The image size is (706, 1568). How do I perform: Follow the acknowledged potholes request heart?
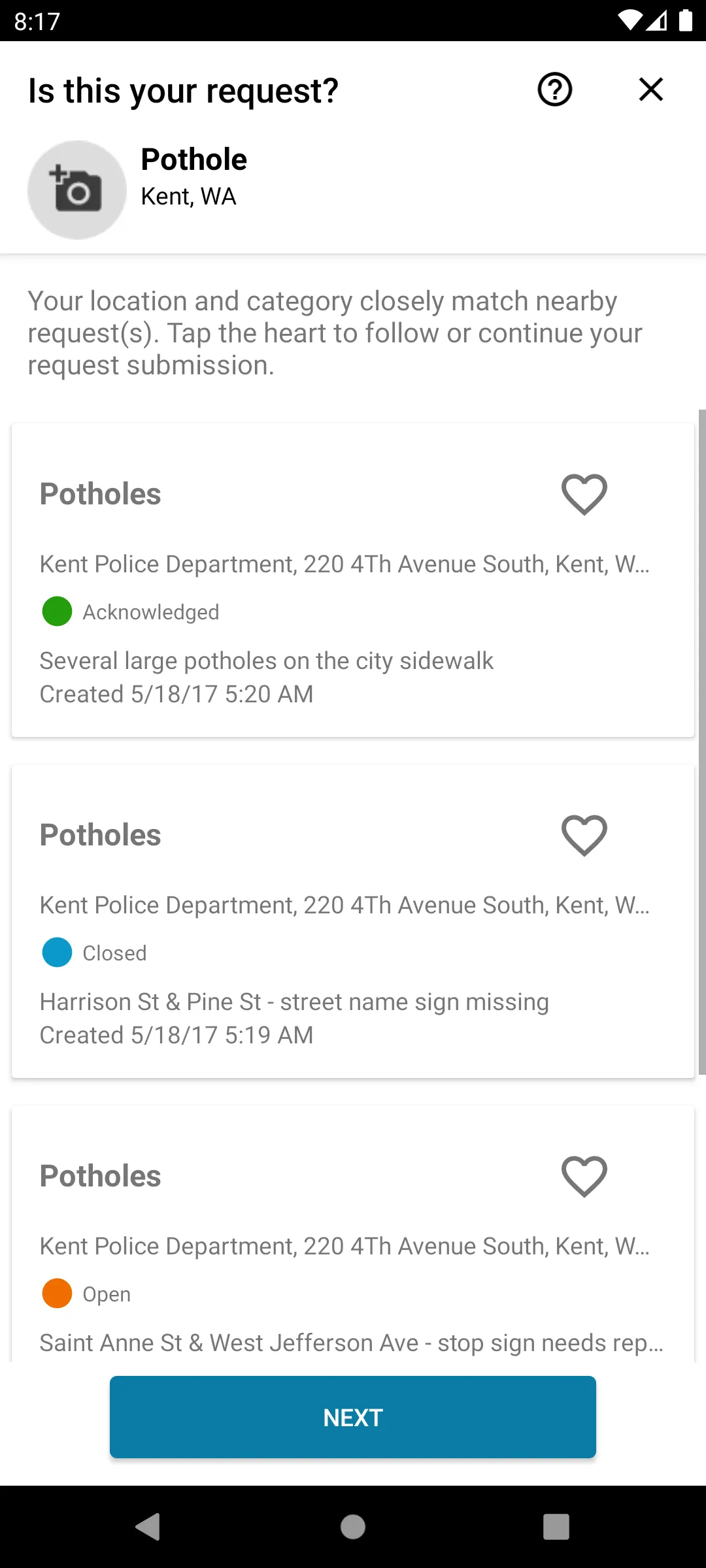point(583,495)
